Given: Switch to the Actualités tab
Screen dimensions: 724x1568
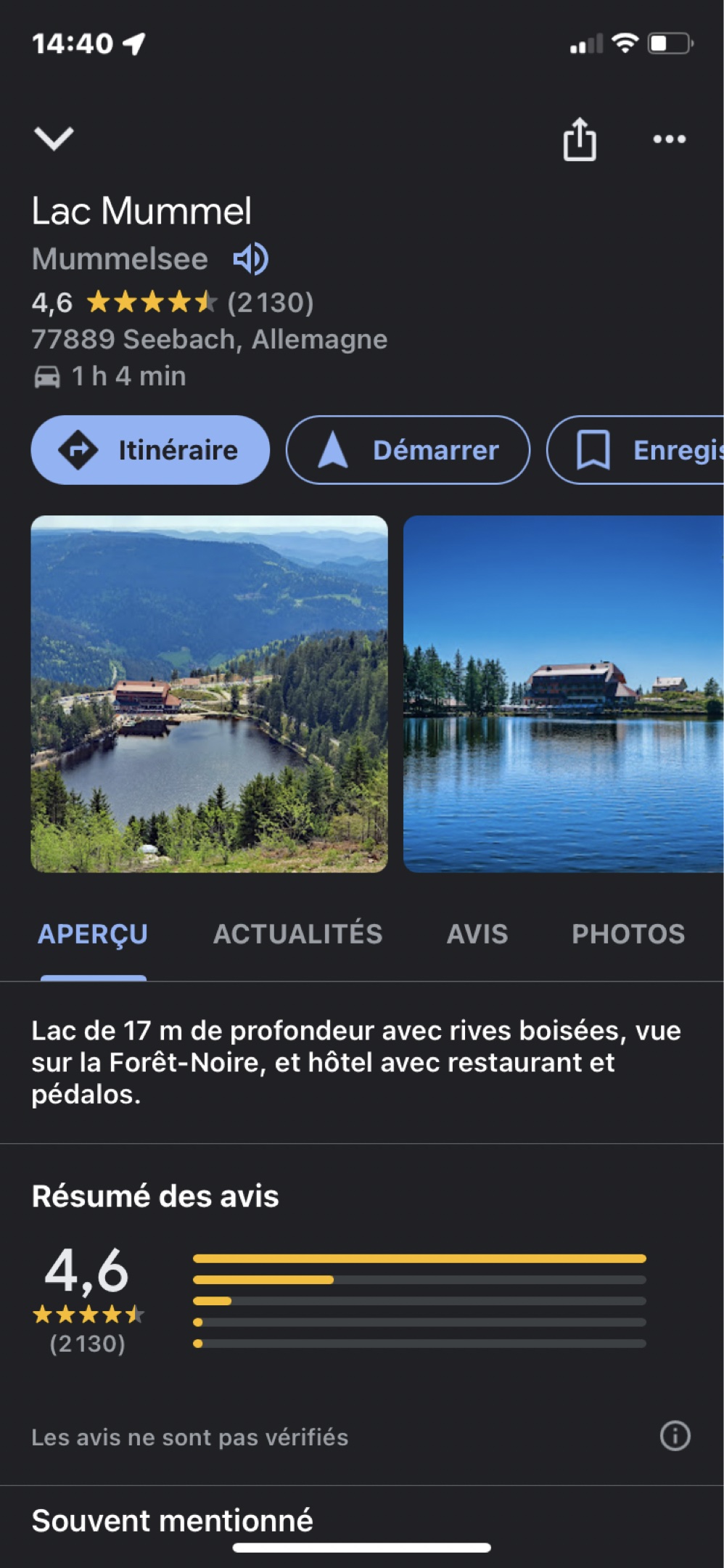Looking at the screenshot, I should coord(297,934).
